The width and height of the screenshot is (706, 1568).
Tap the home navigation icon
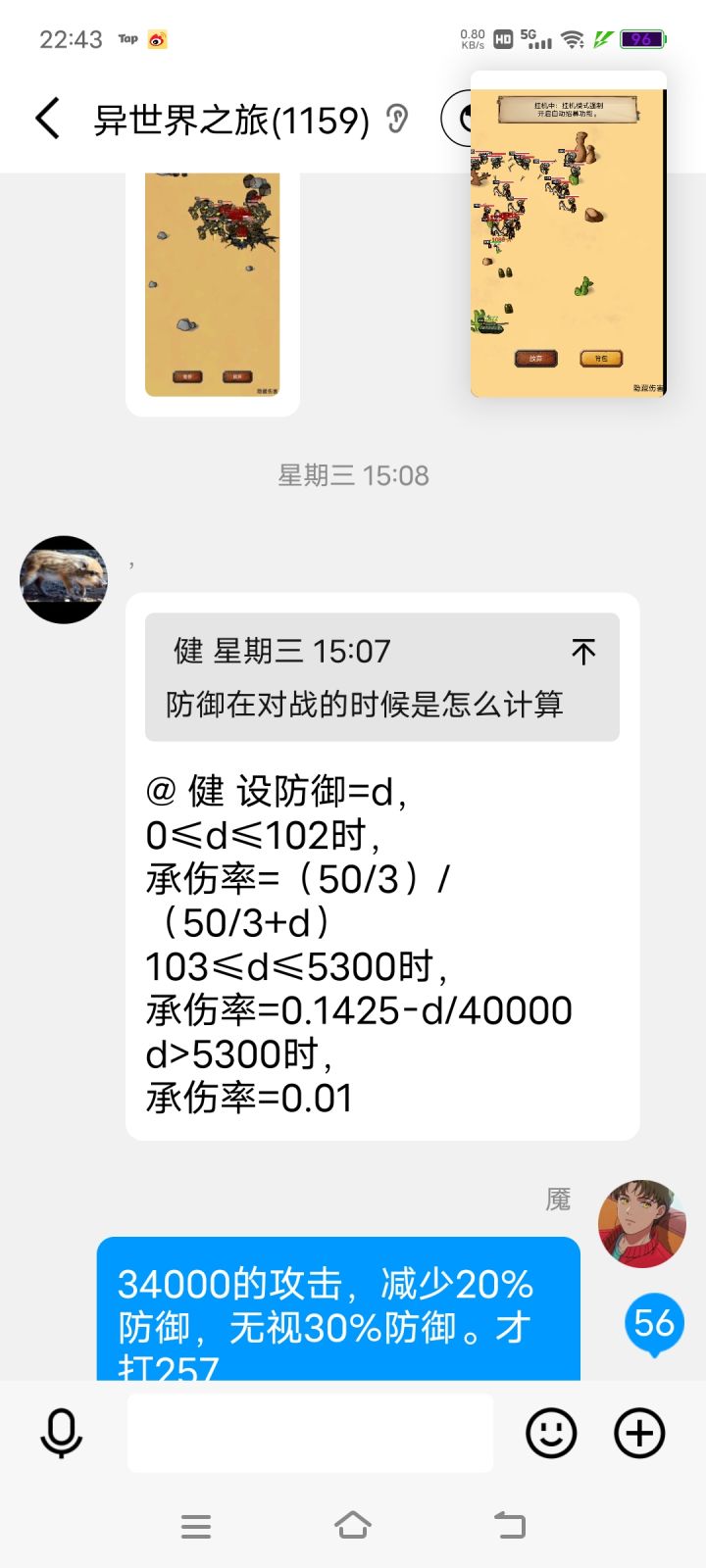tap(355, 1526)
